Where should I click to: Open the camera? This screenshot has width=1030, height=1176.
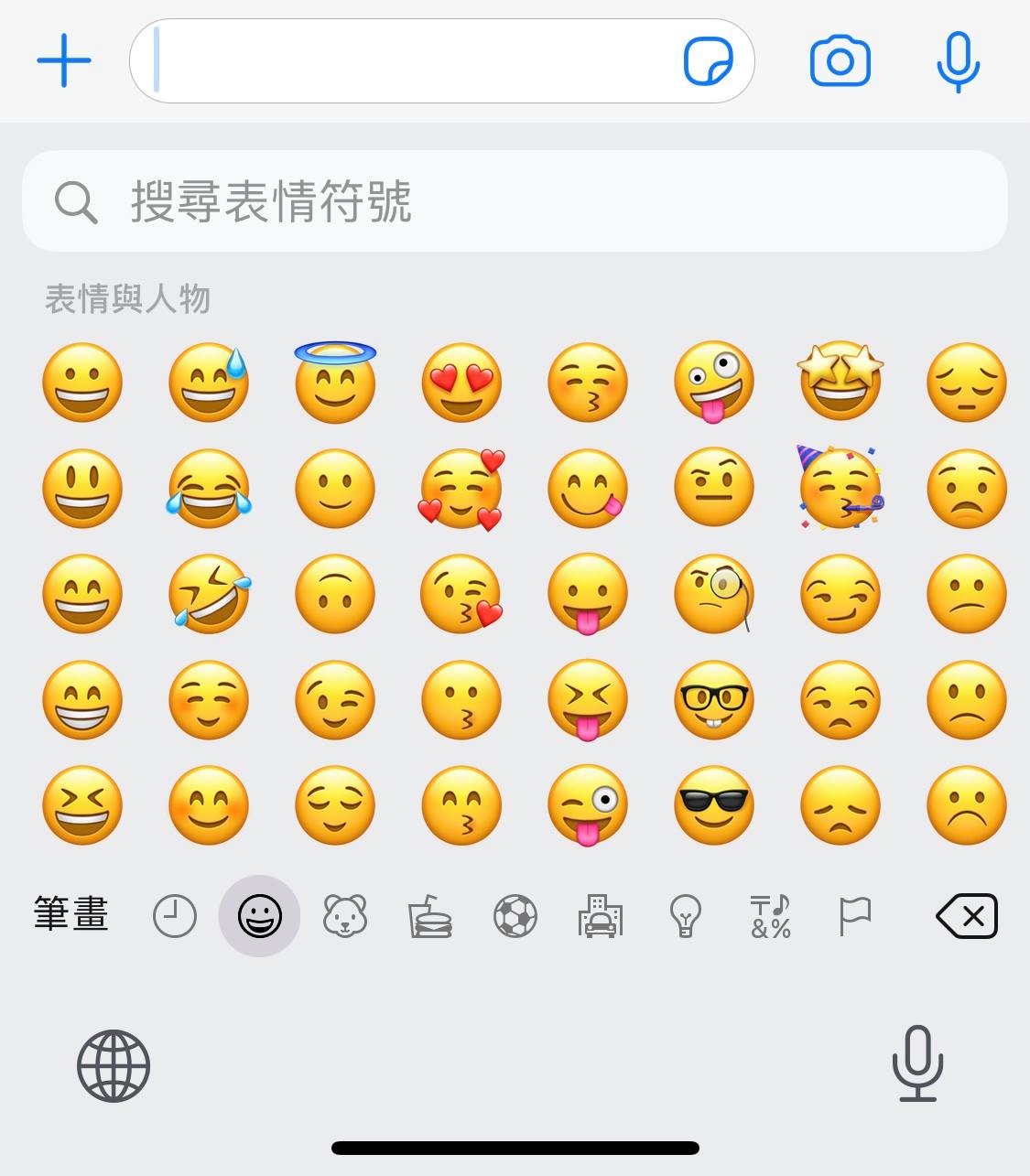[x=840, y=61]
